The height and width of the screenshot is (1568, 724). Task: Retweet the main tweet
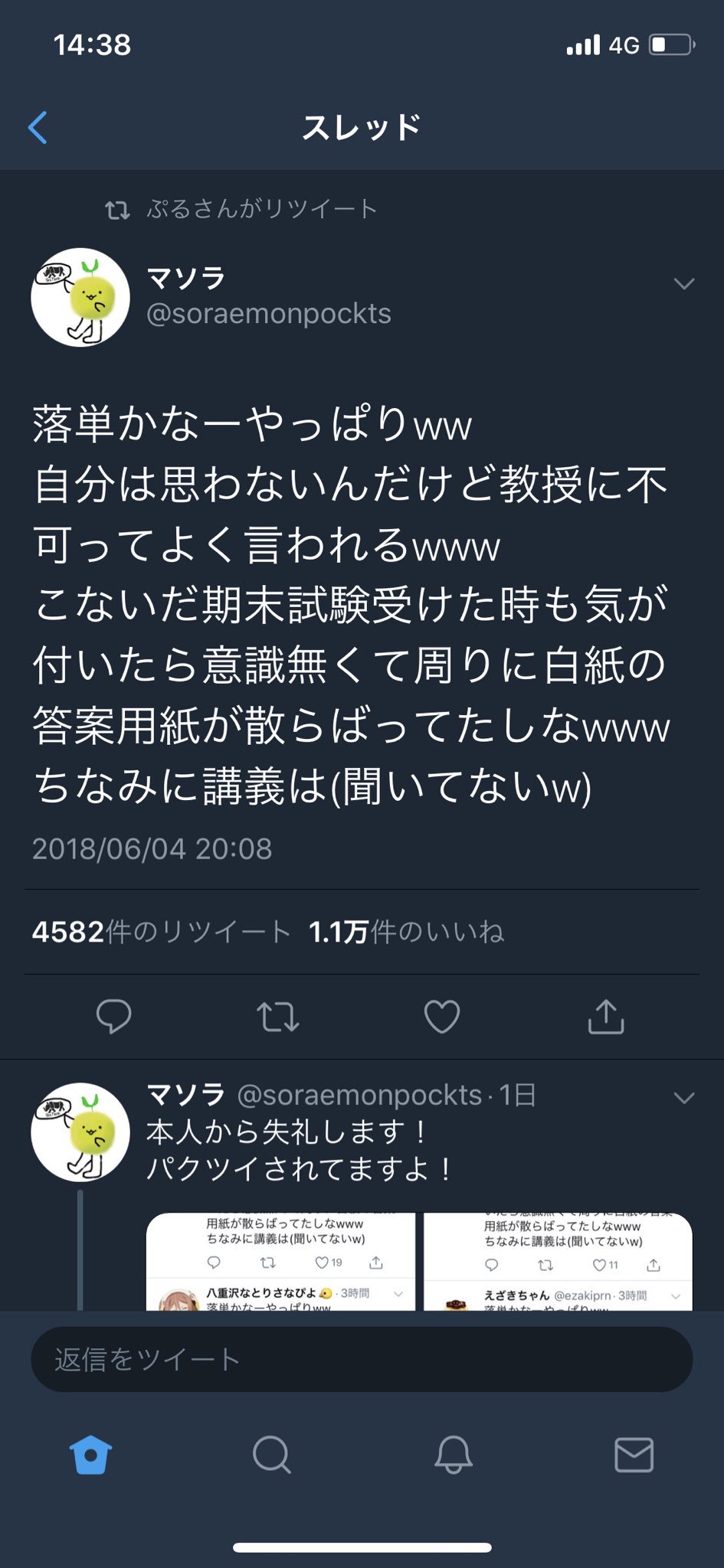click(277, 1017)
